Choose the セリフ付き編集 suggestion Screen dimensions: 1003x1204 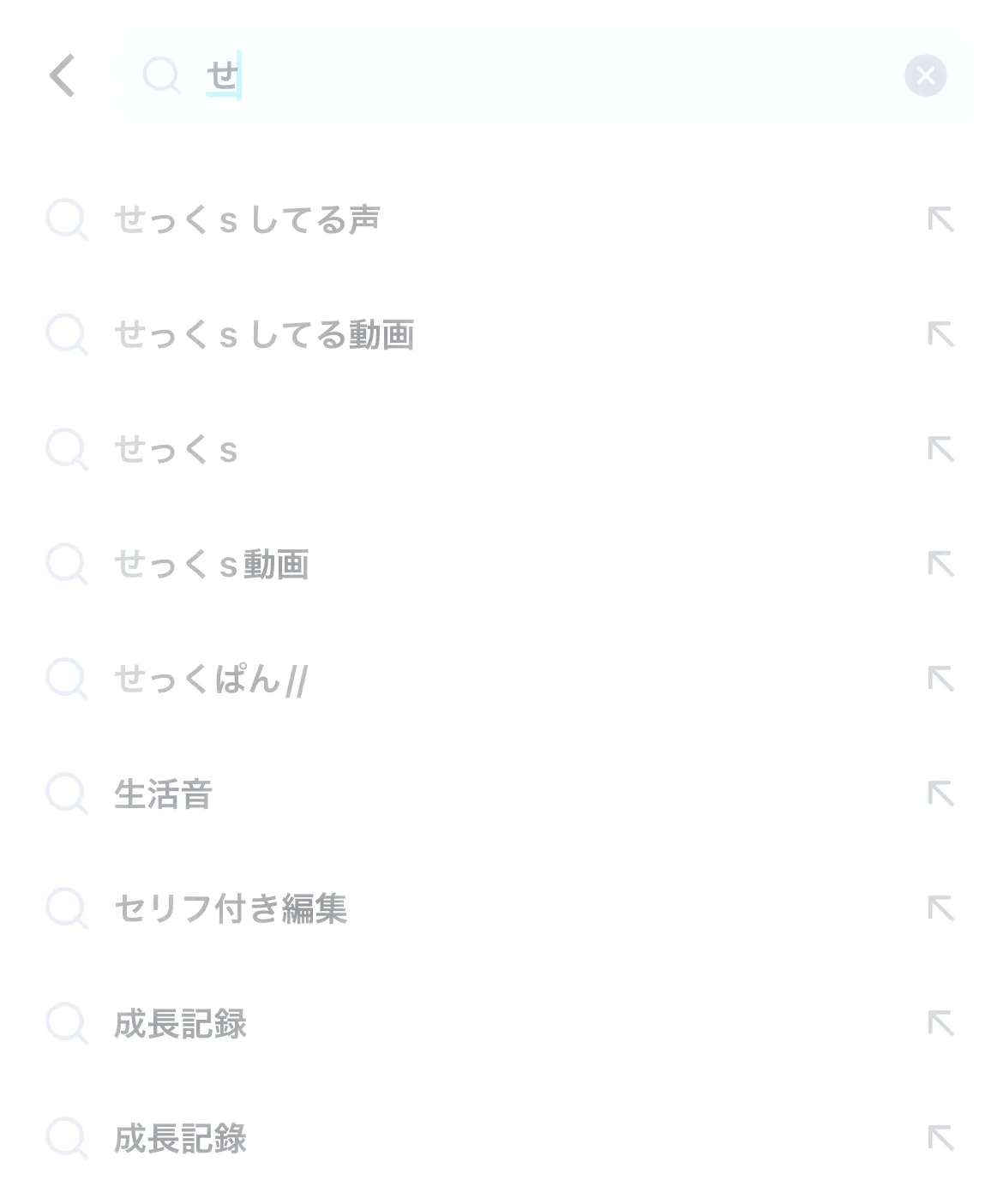click(230, 908)
